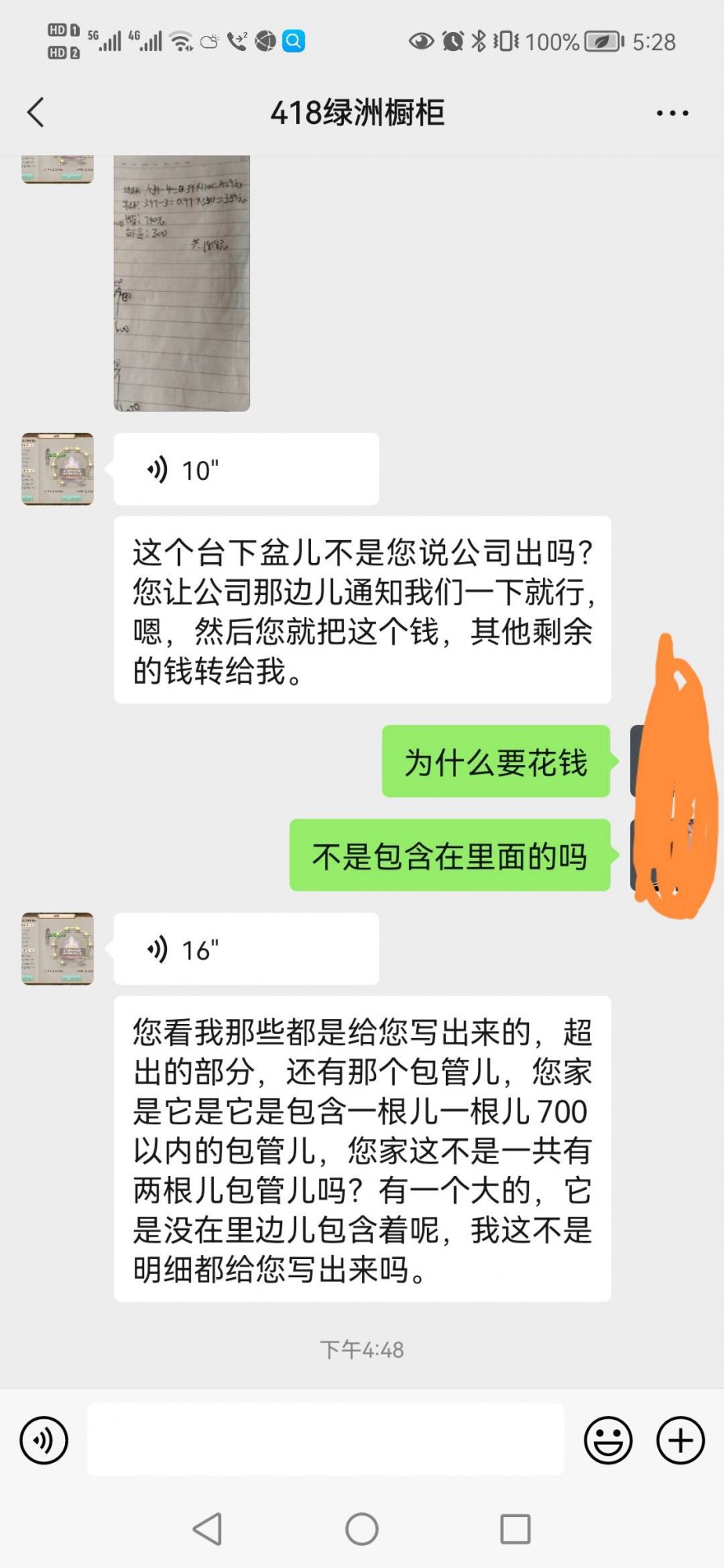Open the contact avatar beside the 10-second voice message
Viewport: 724px width, 1568px height.
coord(57,469)
